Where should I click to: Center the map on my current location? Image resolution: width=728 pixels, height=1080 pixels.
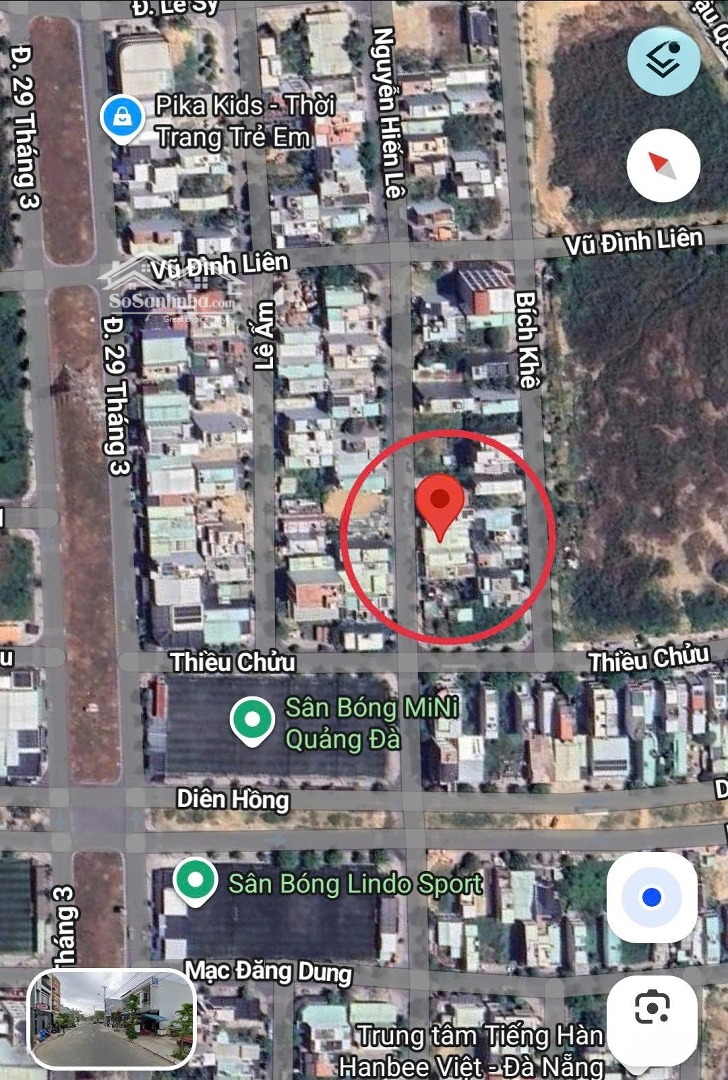click(x=651, y=897)
